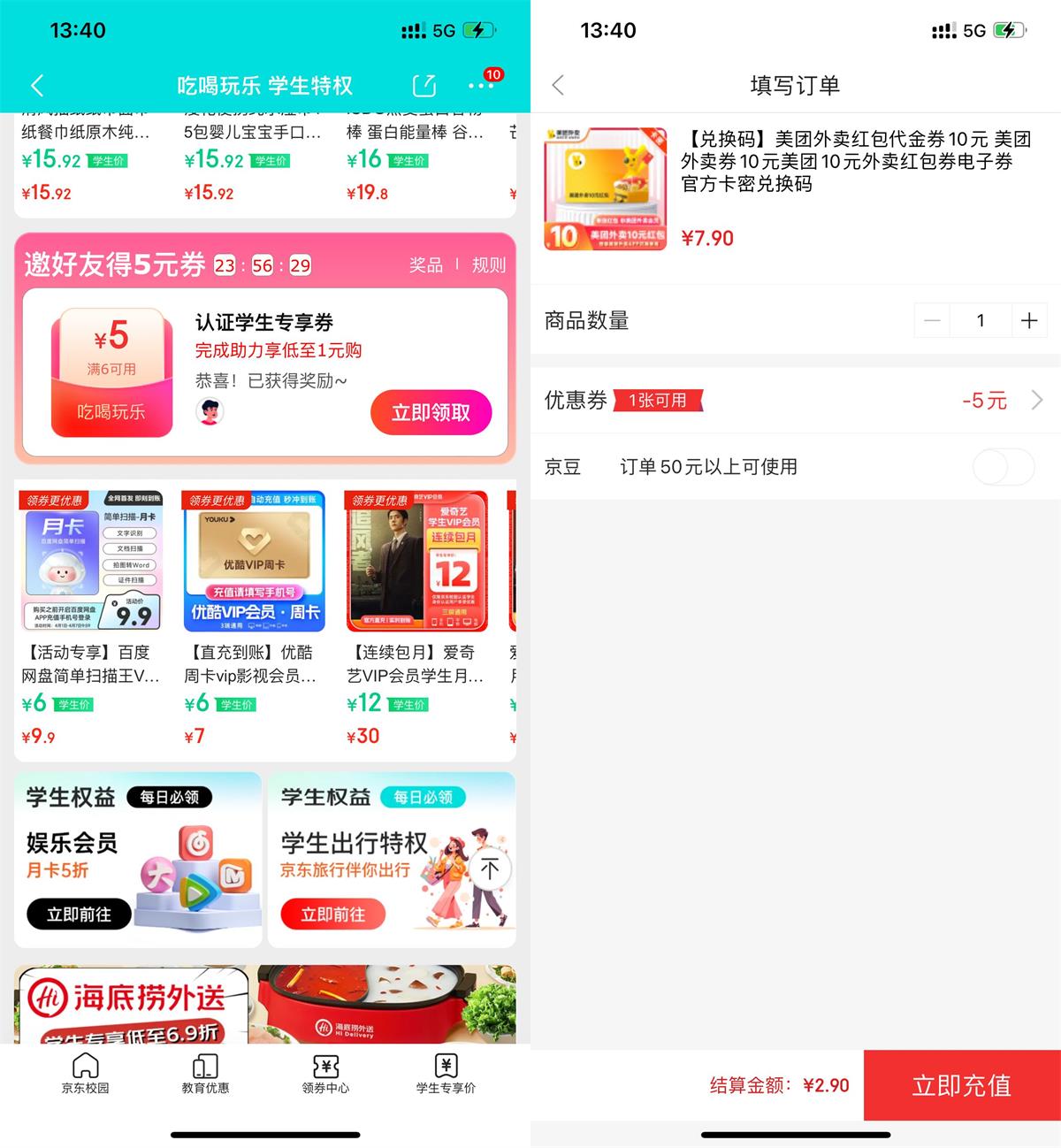Screen dimensions: 1061x1148
Task: Open the 海底捞外送 banner
Action: click(x=265, y=1005)
